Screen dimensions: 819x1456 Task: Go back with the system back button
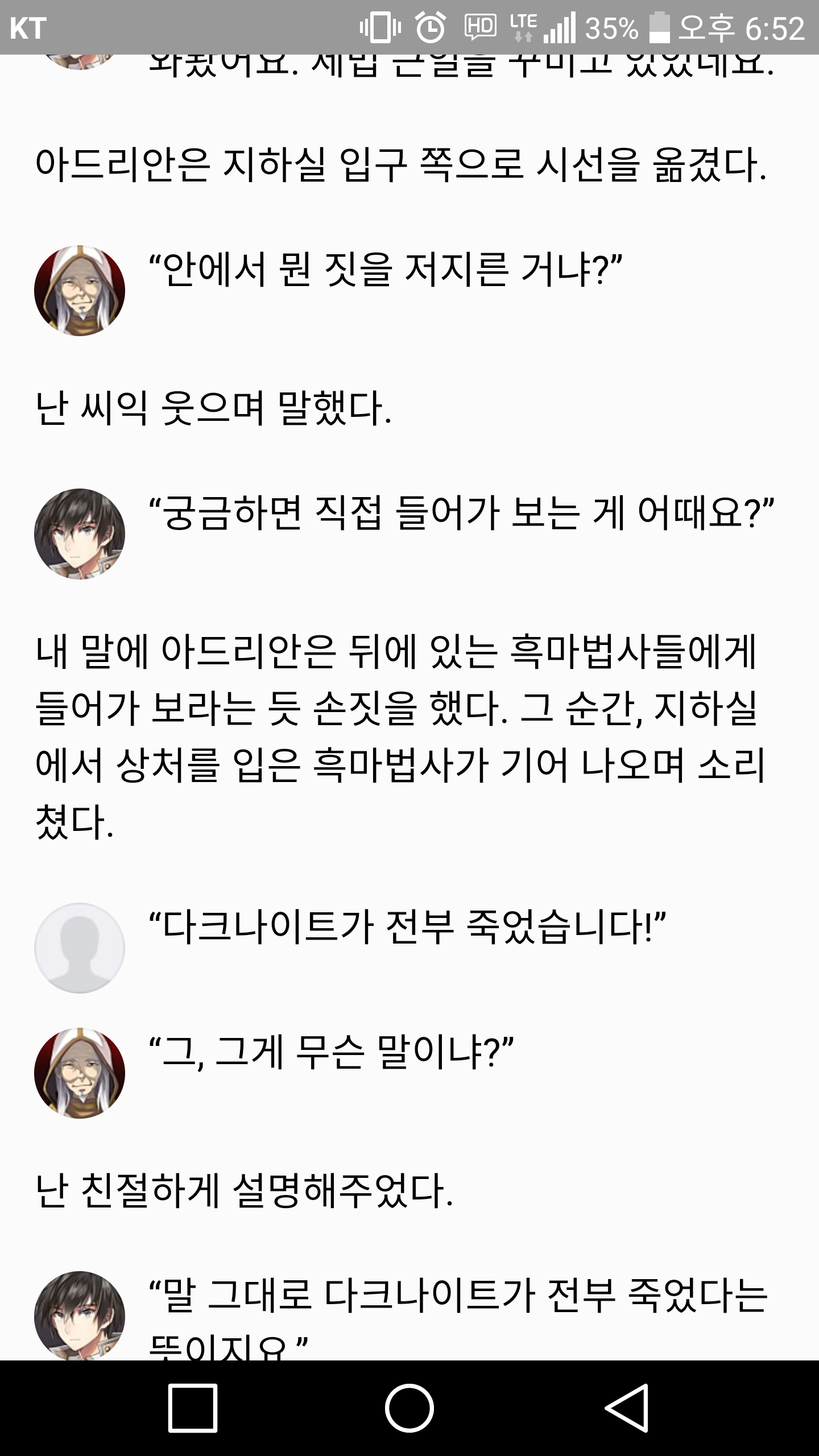point(627,1408)
